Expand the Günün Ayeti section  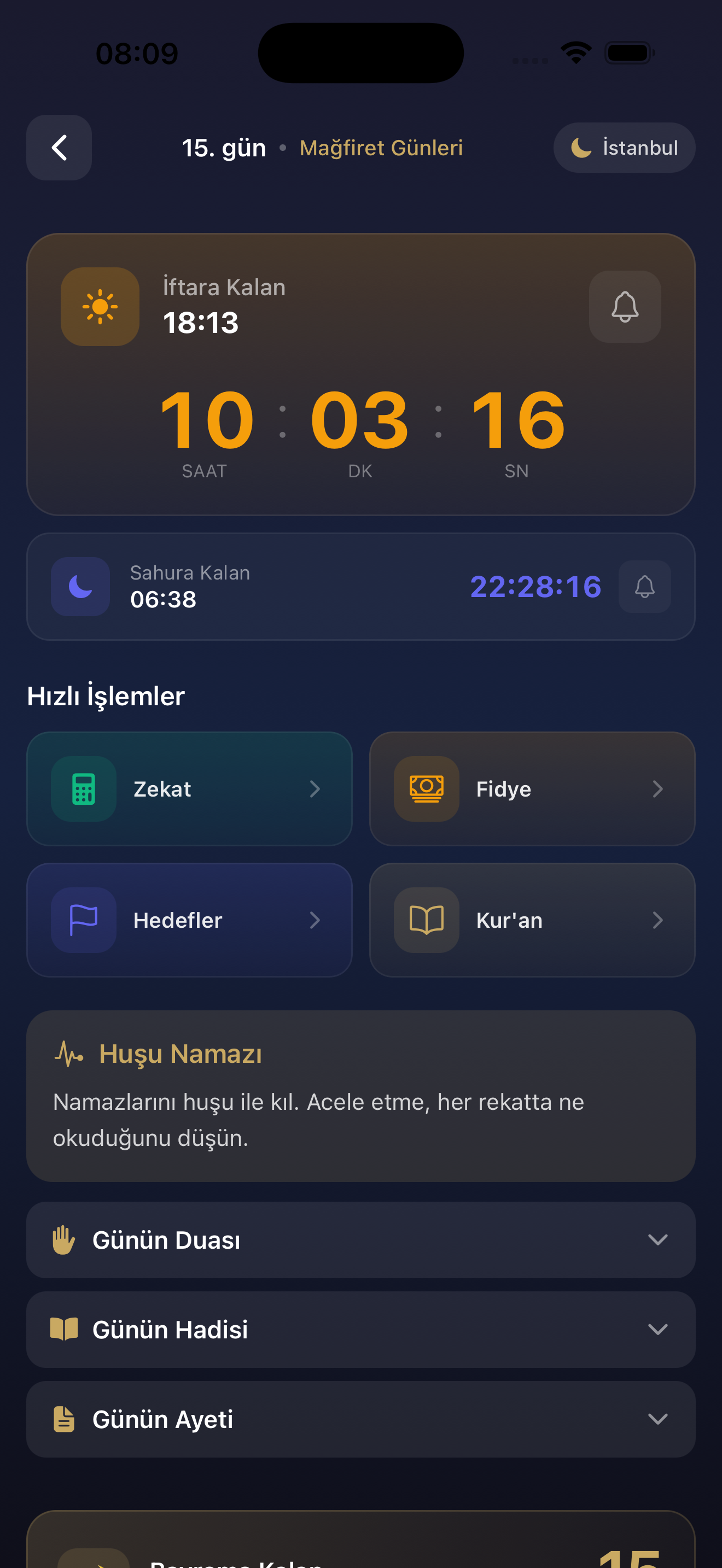(x=657, y=1419)
